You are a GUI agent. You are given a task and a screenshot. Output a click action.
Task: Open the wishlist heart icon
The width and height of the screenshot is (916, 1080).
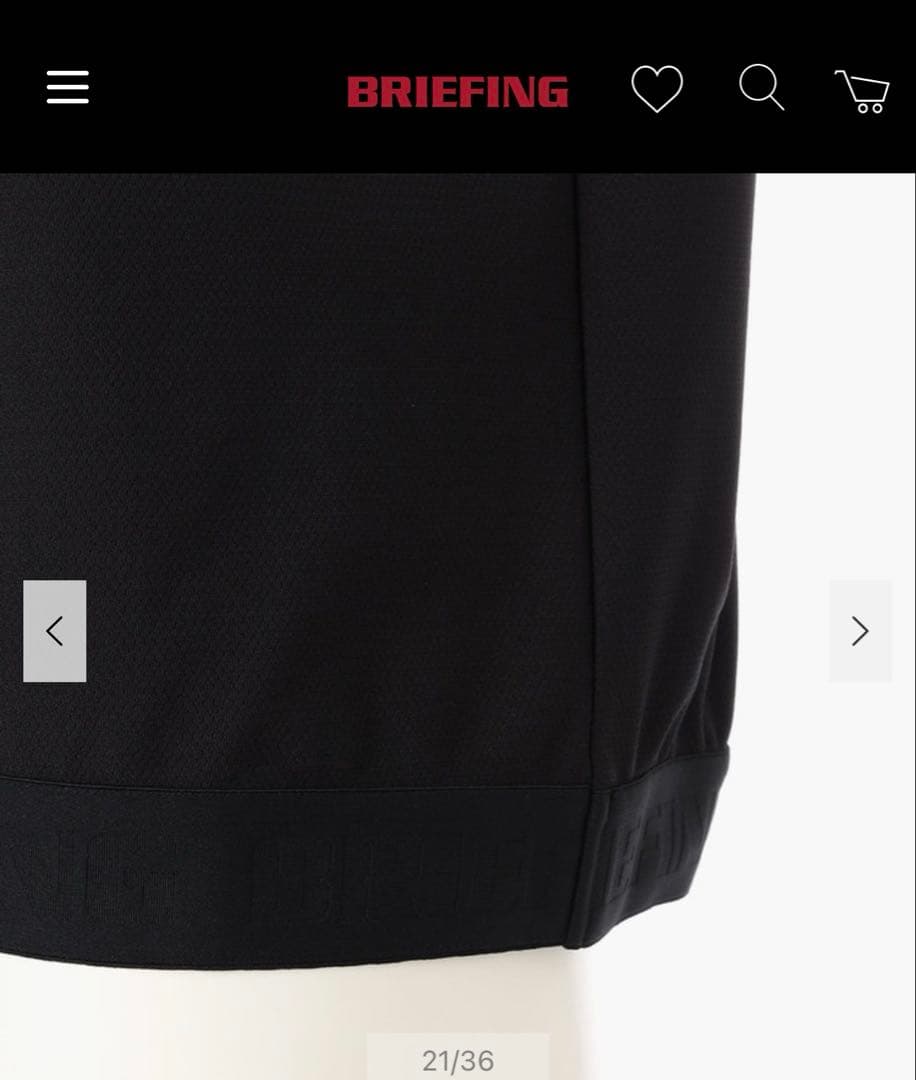[657, 89]
